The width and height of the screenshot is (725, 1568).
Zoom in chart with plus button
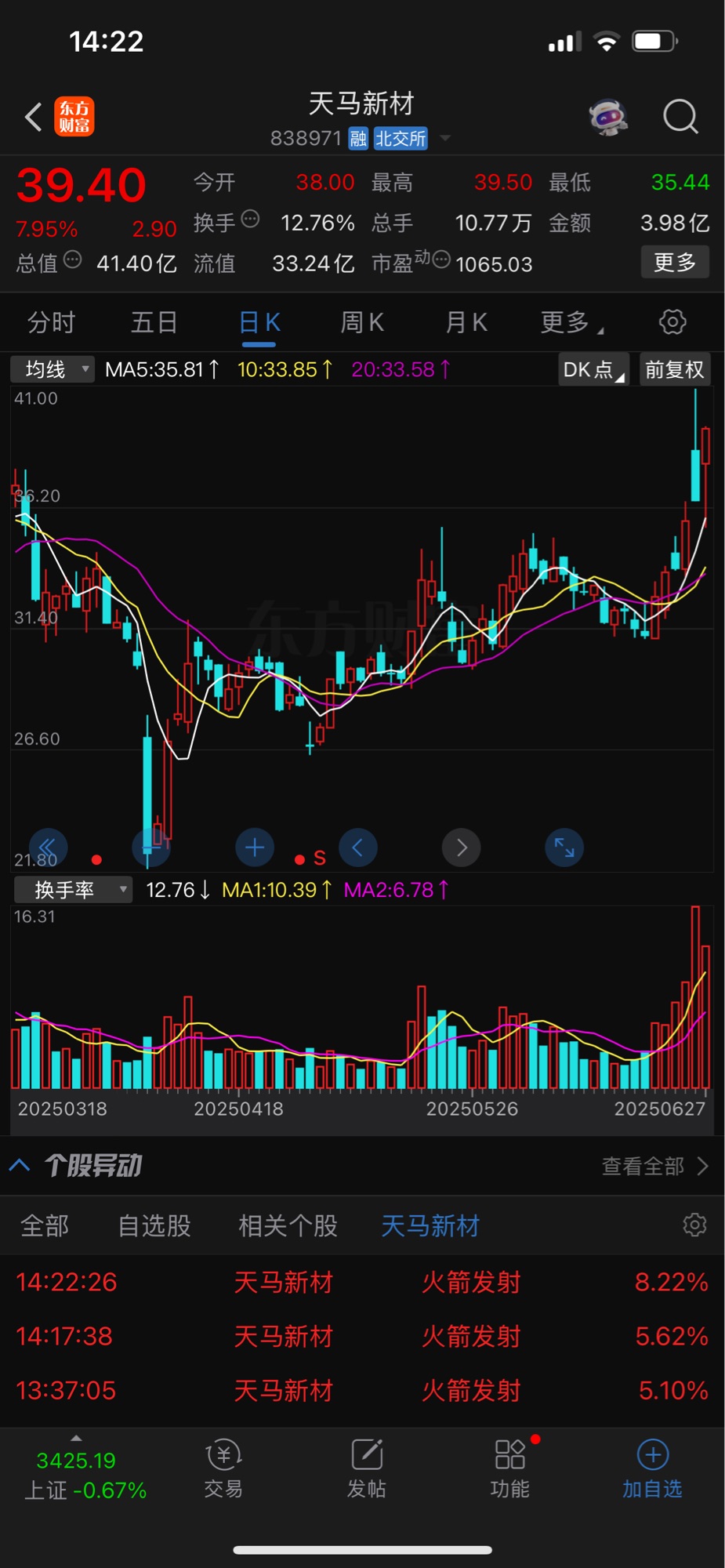click(255, 848)
